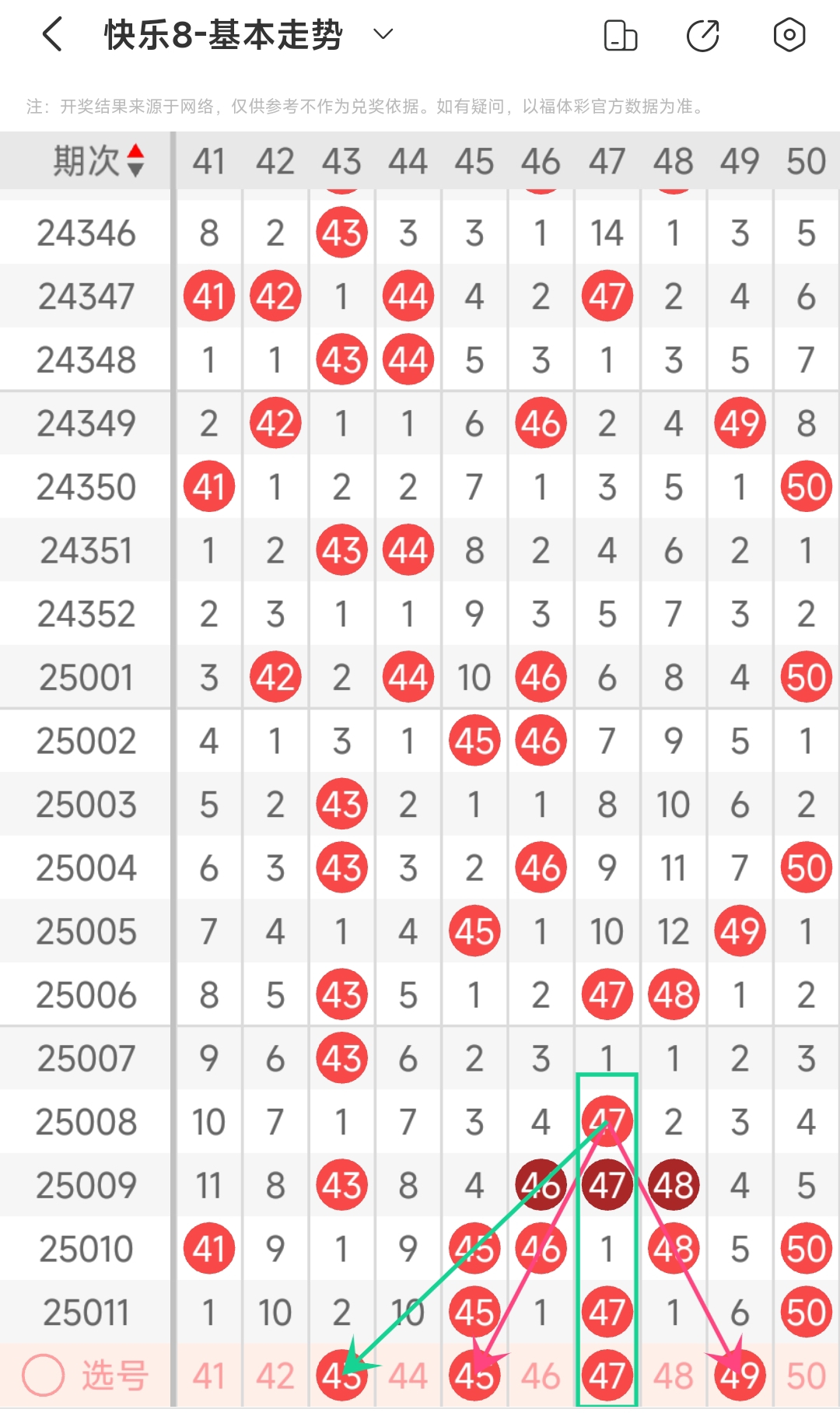Toggle the 选号 circle
Image resolution: width=840 pixels, height=1413 pixels.
point(43,1375)
